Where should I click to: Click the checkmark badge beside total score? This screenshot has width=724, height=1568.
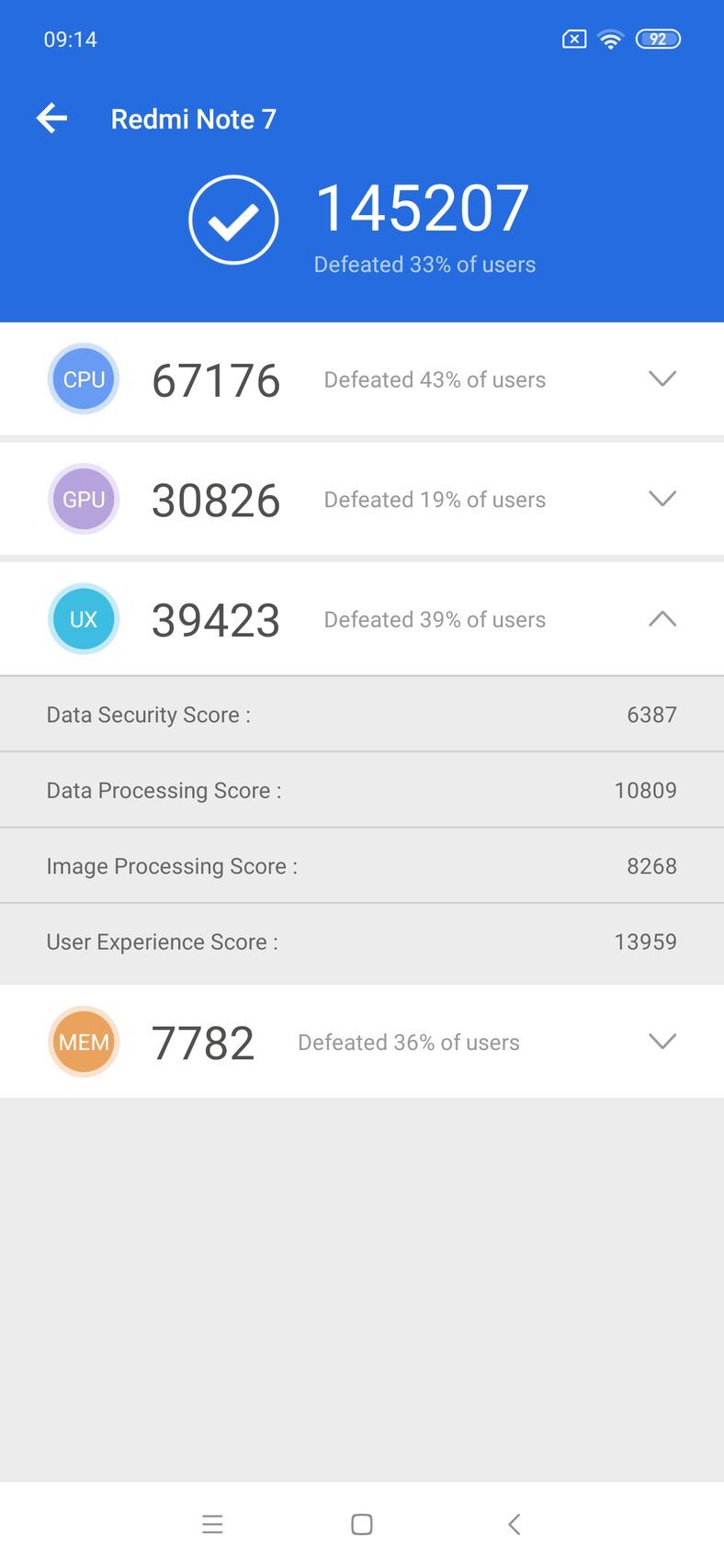click(232, 220)
